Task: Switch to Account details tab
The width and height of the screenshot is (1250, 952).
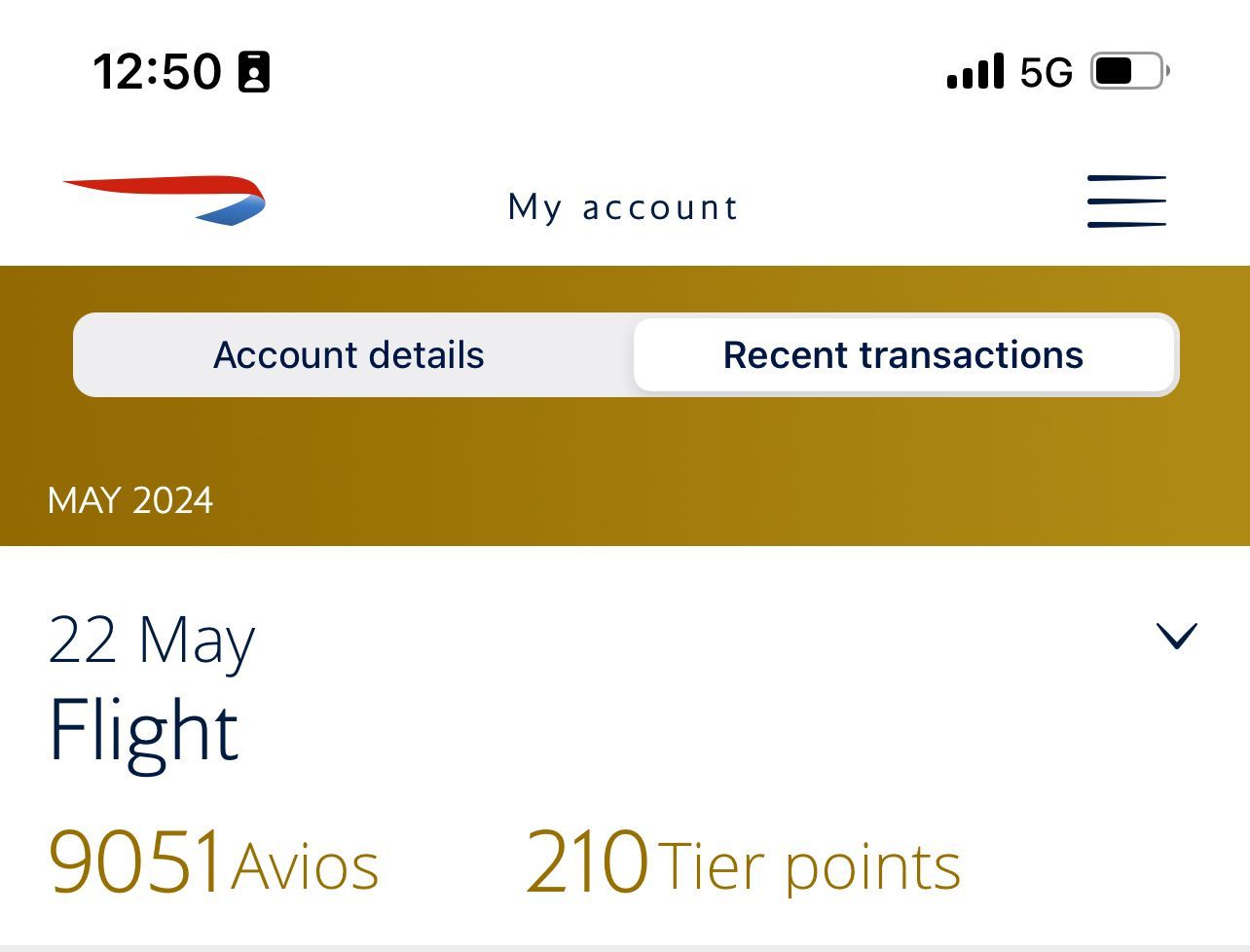Action: coord(349,355)
